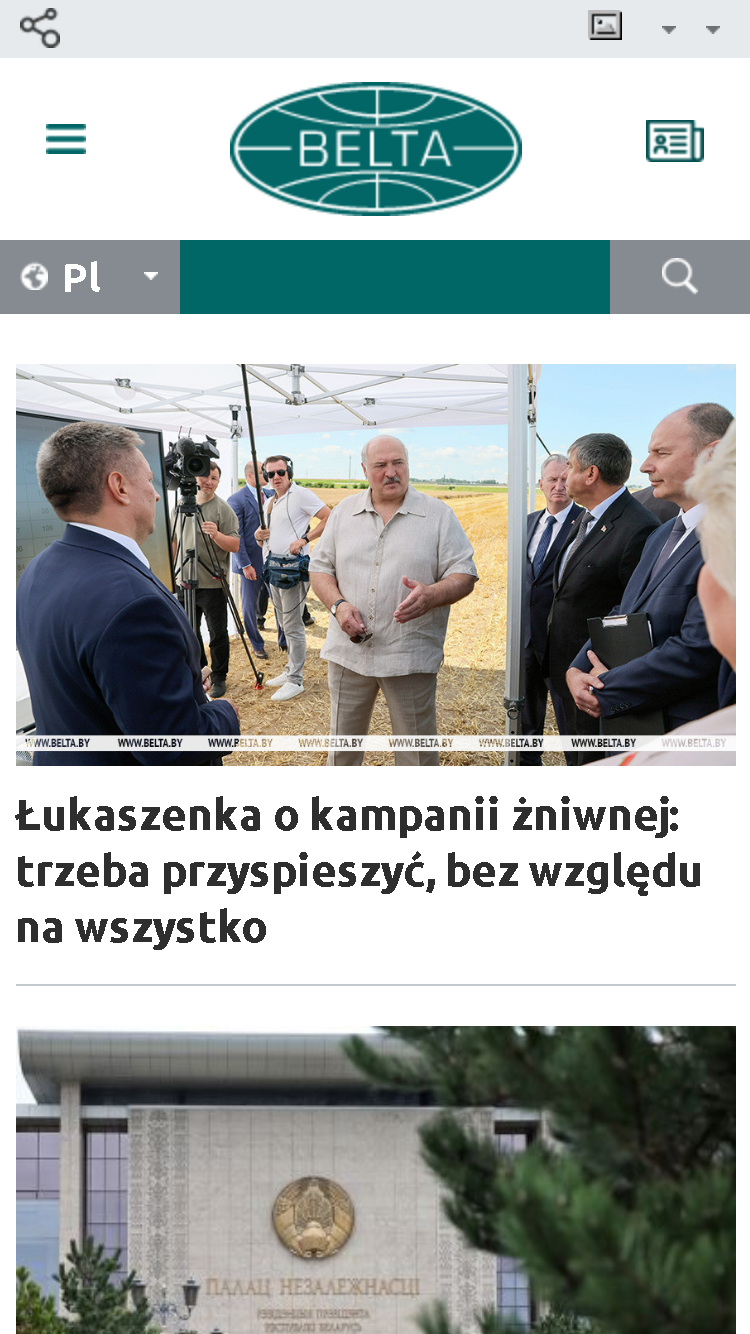Viewport: 750px width, 1334px height.
Task: Go to BELTA home via logo
Action: [376, 148]
